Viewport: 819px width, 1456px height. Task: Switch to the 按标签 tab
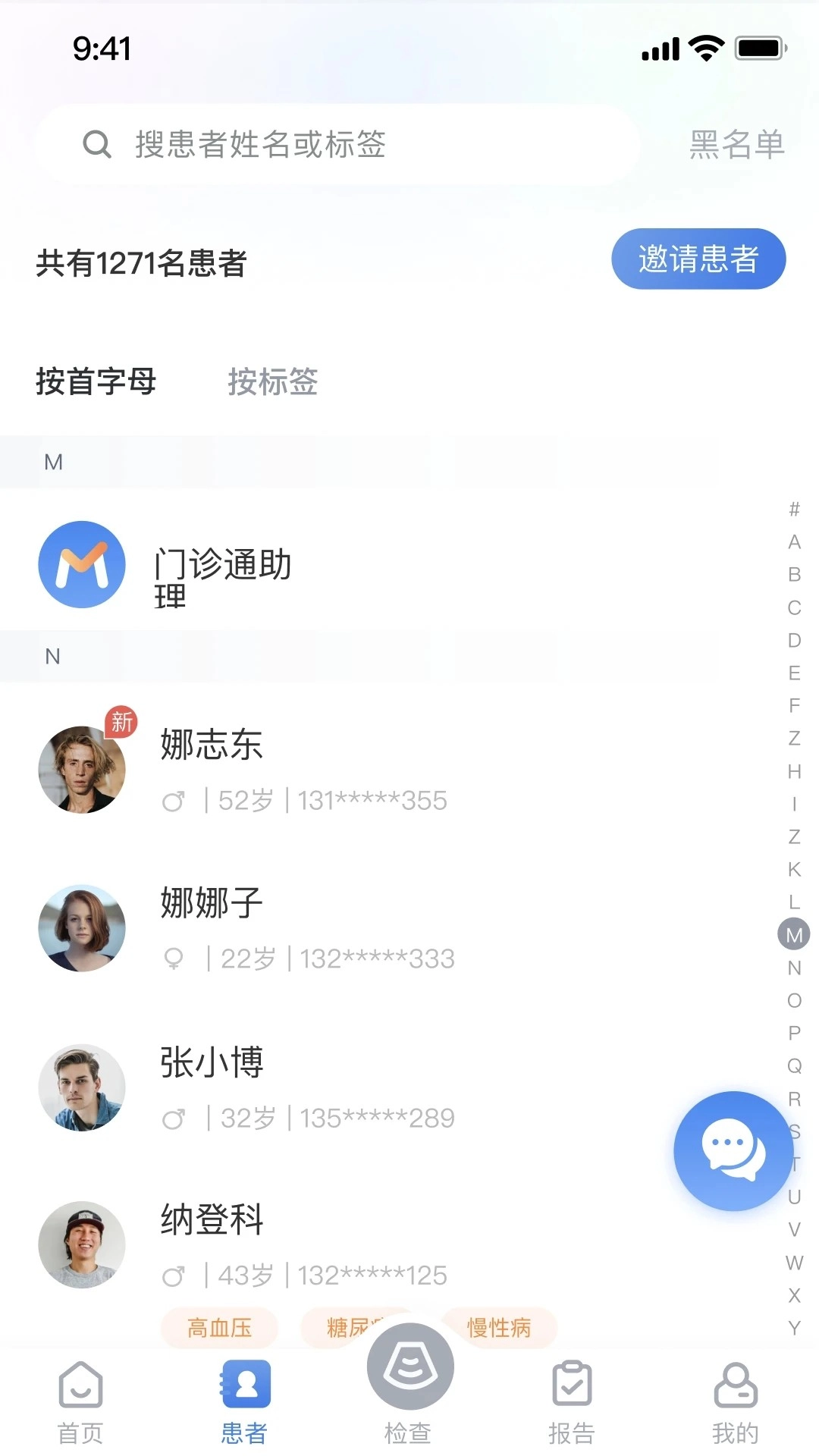click(275, 383)
